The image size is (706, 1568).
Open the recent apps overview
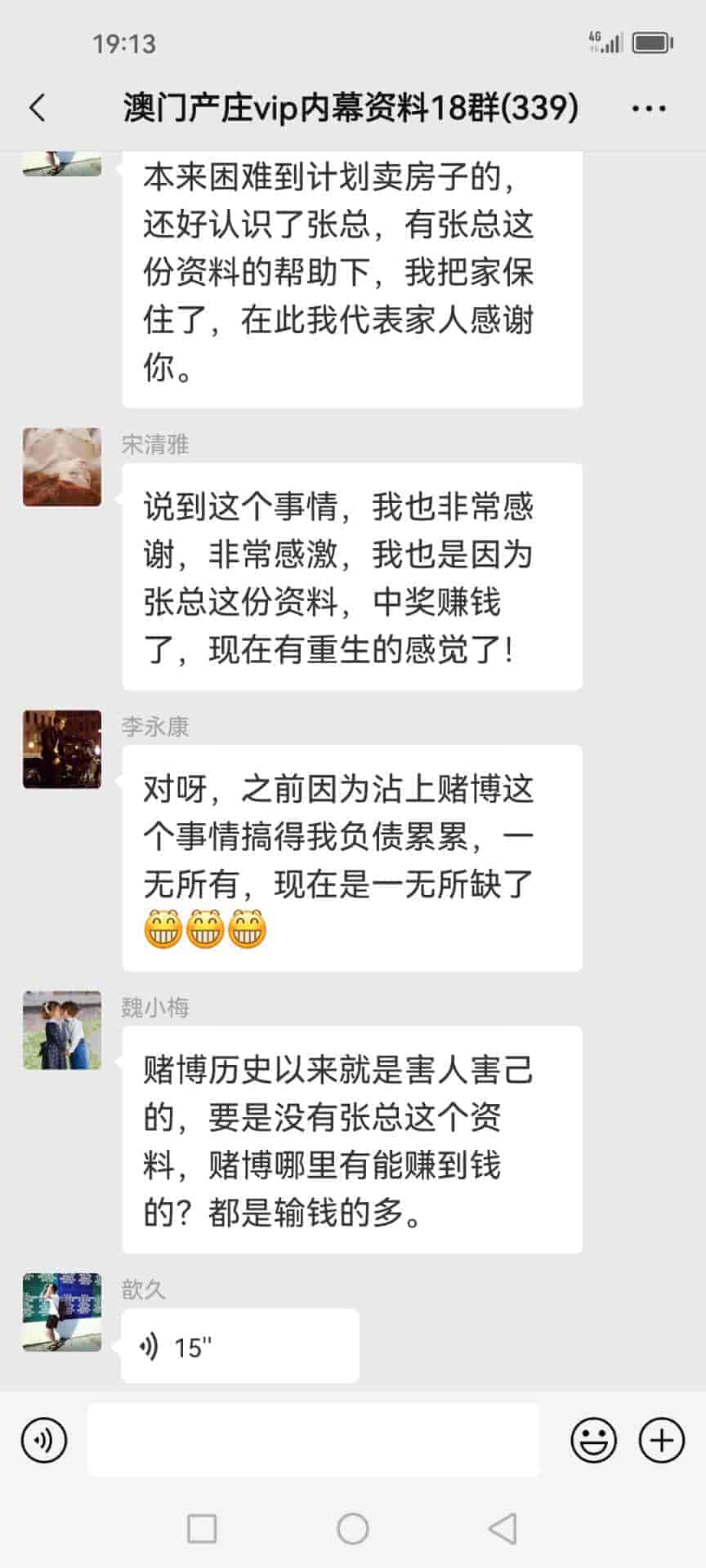pos(202,1528)
